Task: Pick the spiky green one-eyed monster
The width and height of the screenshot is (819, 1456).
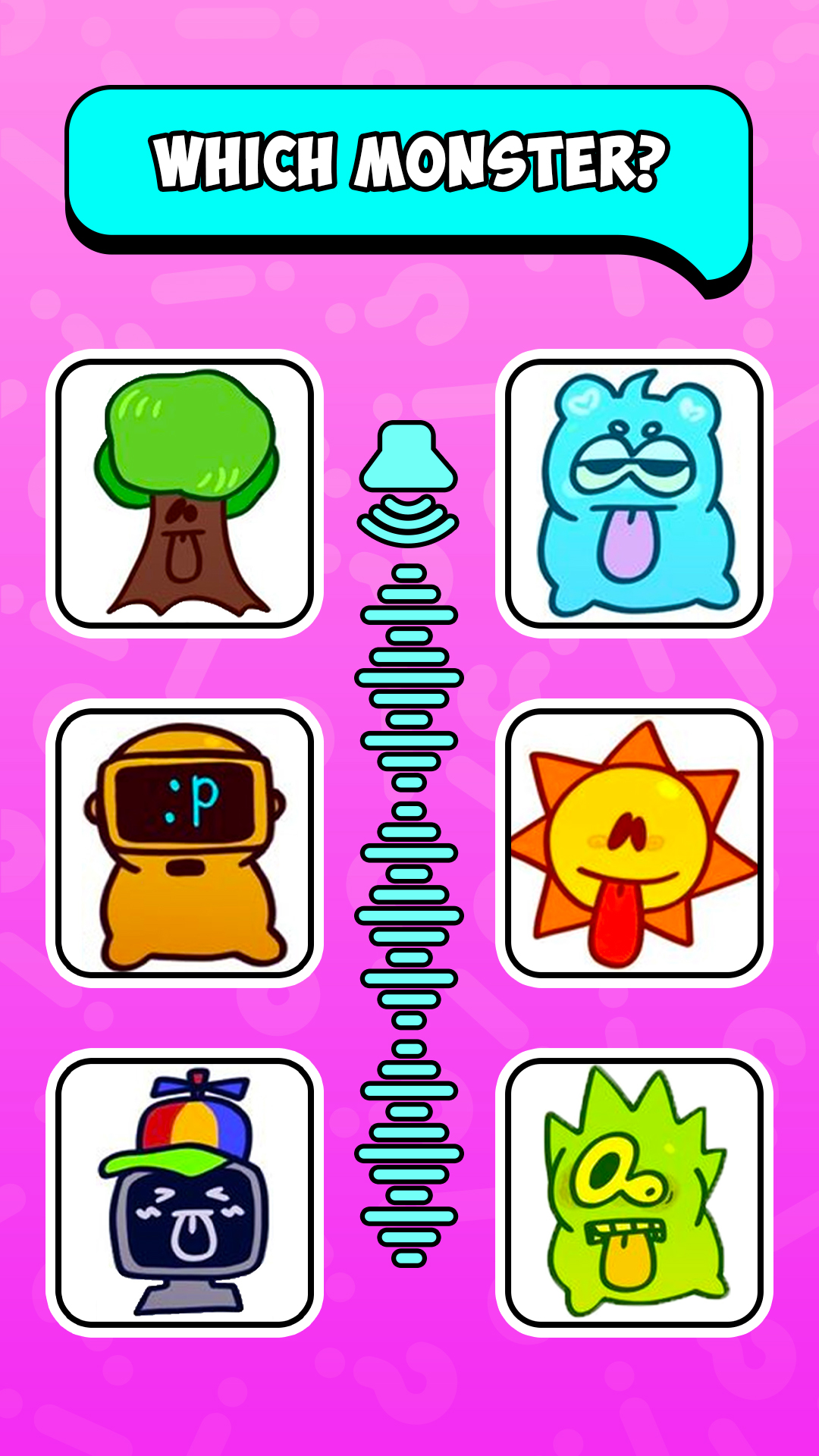Action: 634,1193
